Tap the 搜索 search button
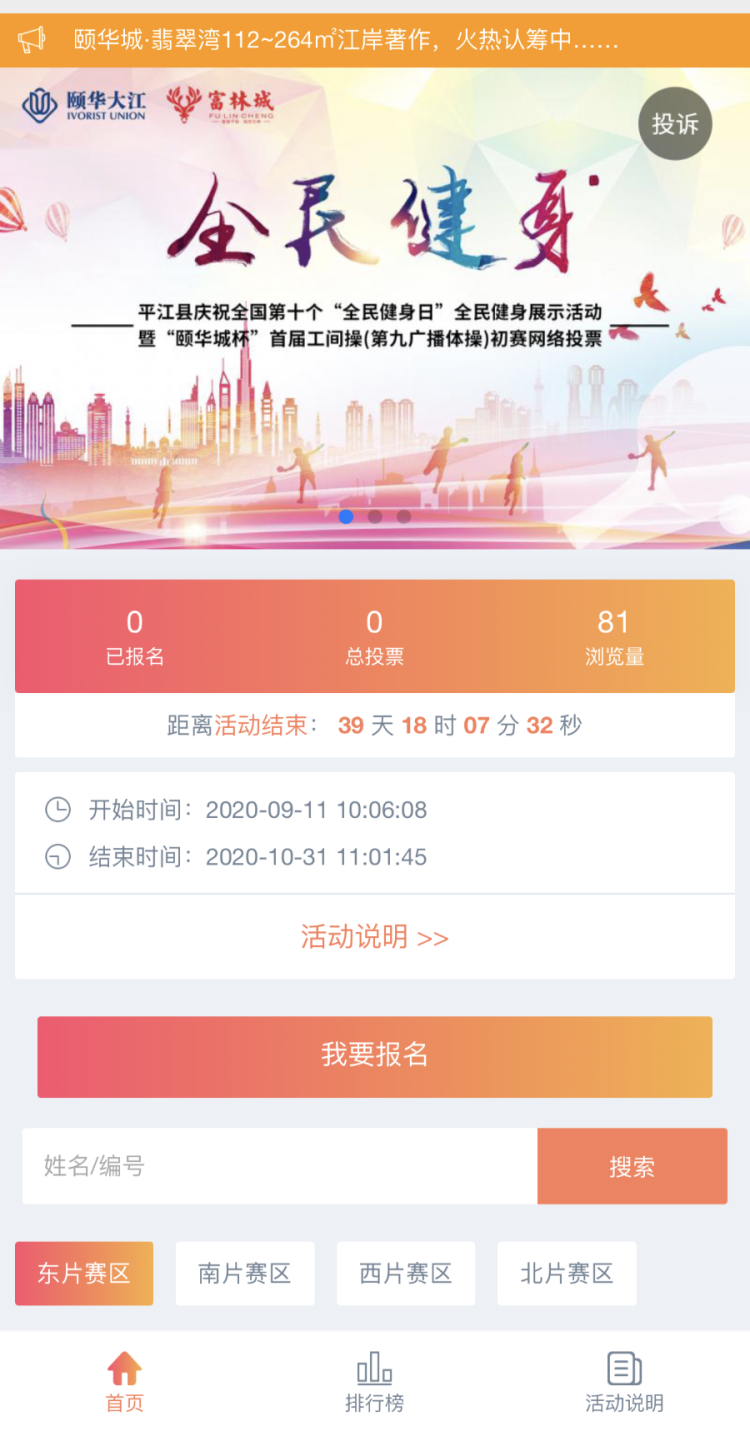 [x=631, y=1166]
